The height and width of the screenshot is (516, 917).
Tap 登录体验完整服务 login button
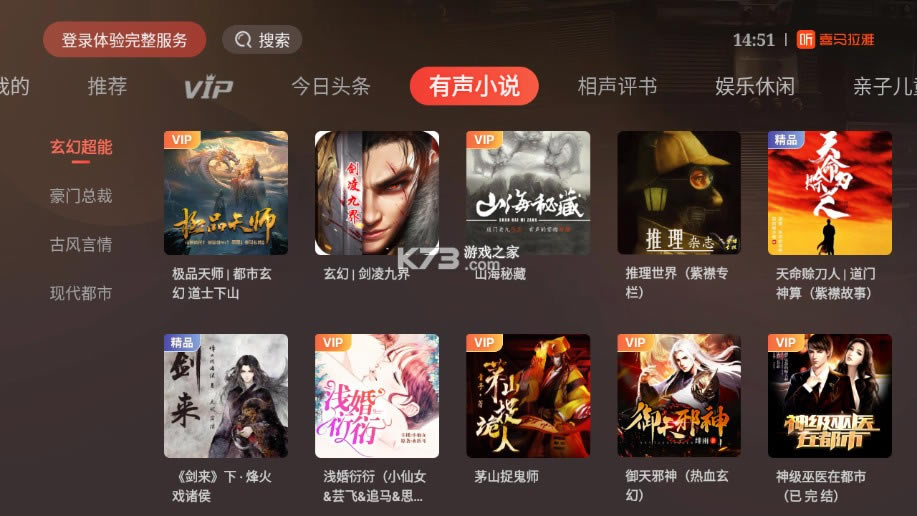coord(124,40)
